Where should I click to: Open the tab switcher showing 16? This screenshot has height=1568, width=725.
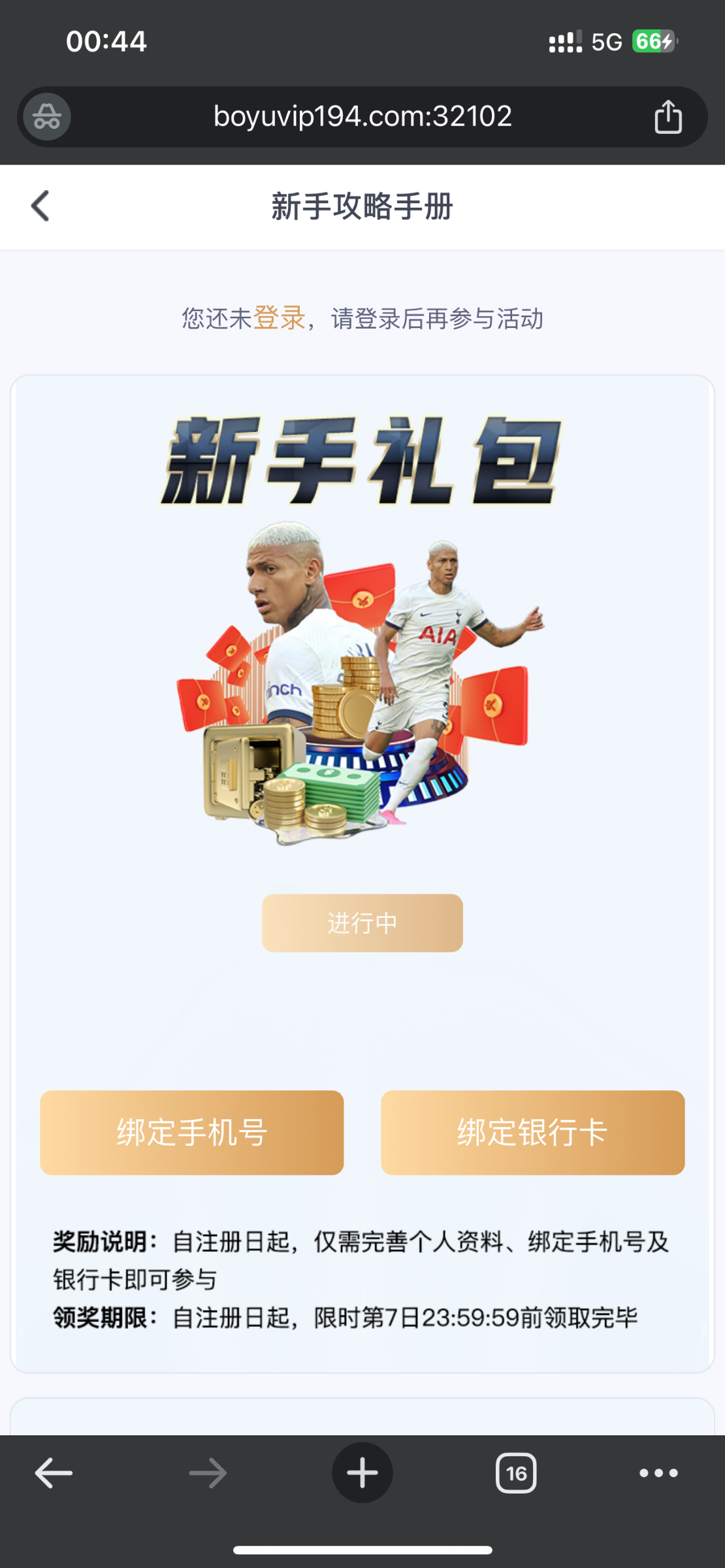pyautogui.click(x=516, y=1473)
